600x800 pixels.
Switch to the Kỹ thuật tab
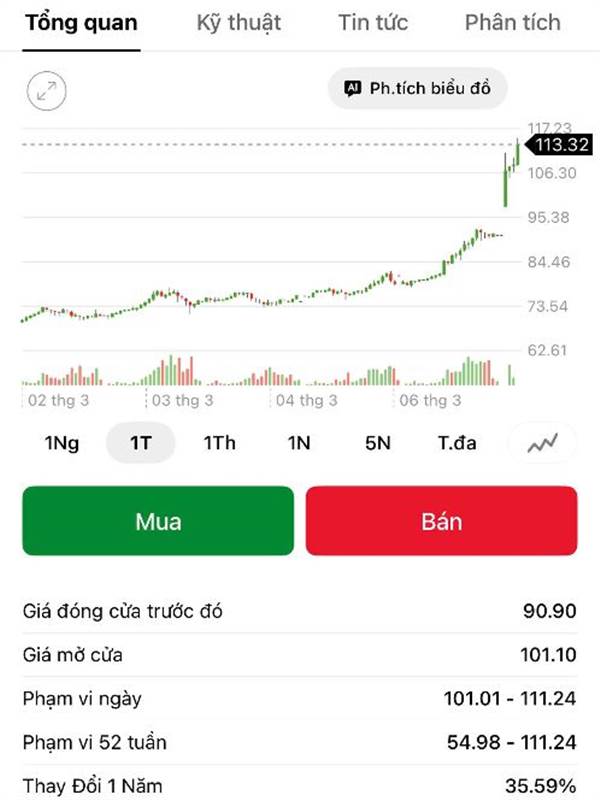[239, 23]
